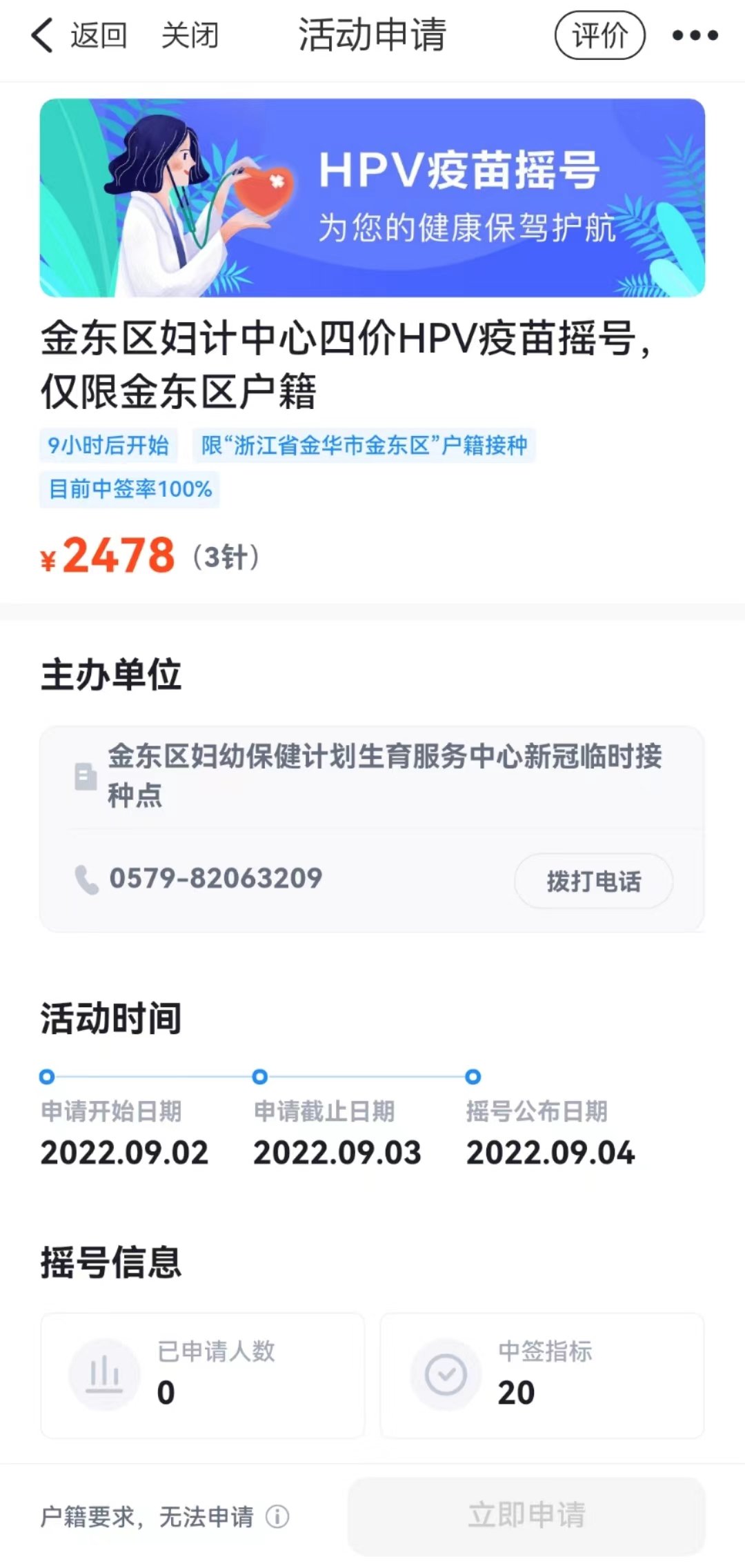This screenshot has width=745, height=1568.
Task: Open the three-dot overflow menu
Action: tap(695, 35)
